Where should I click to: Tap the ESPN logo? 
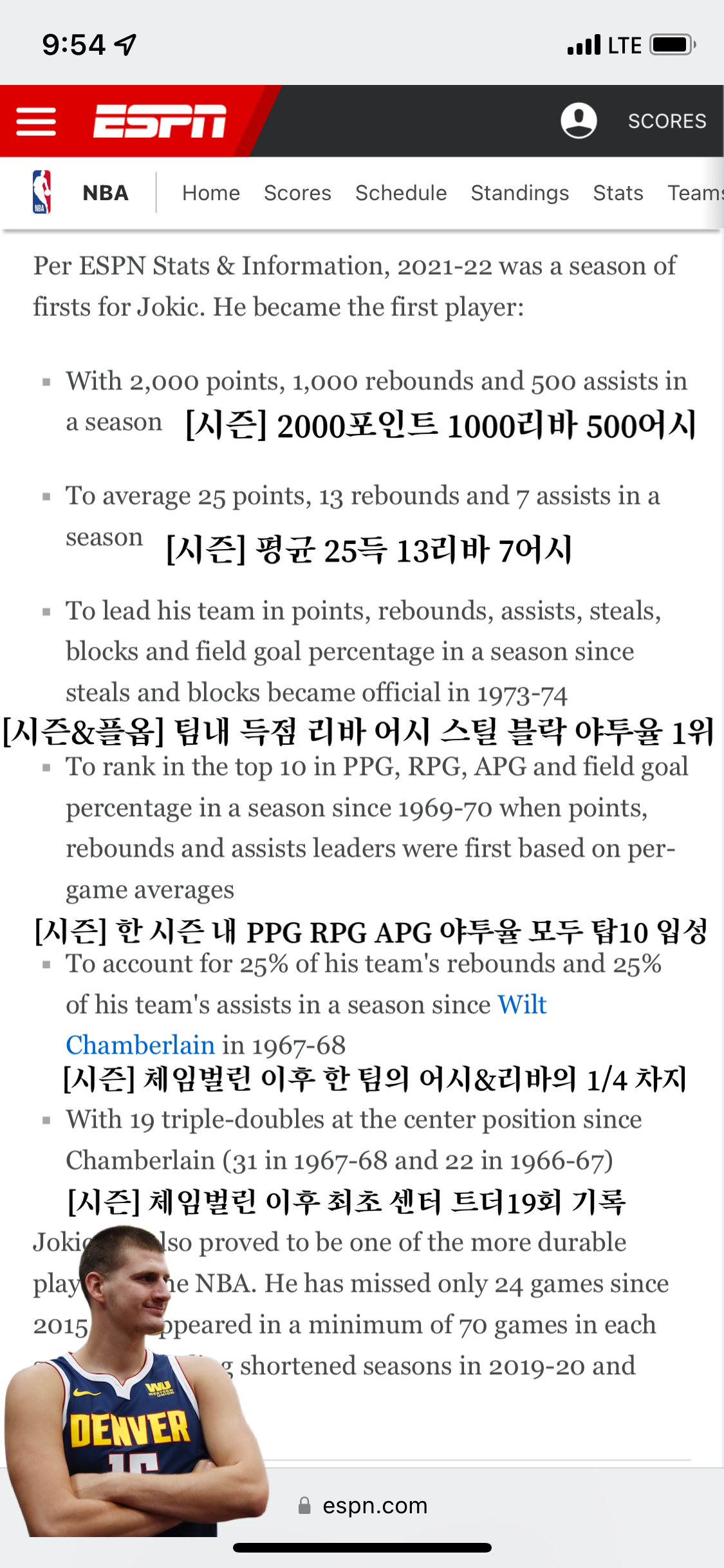[160, 121]
